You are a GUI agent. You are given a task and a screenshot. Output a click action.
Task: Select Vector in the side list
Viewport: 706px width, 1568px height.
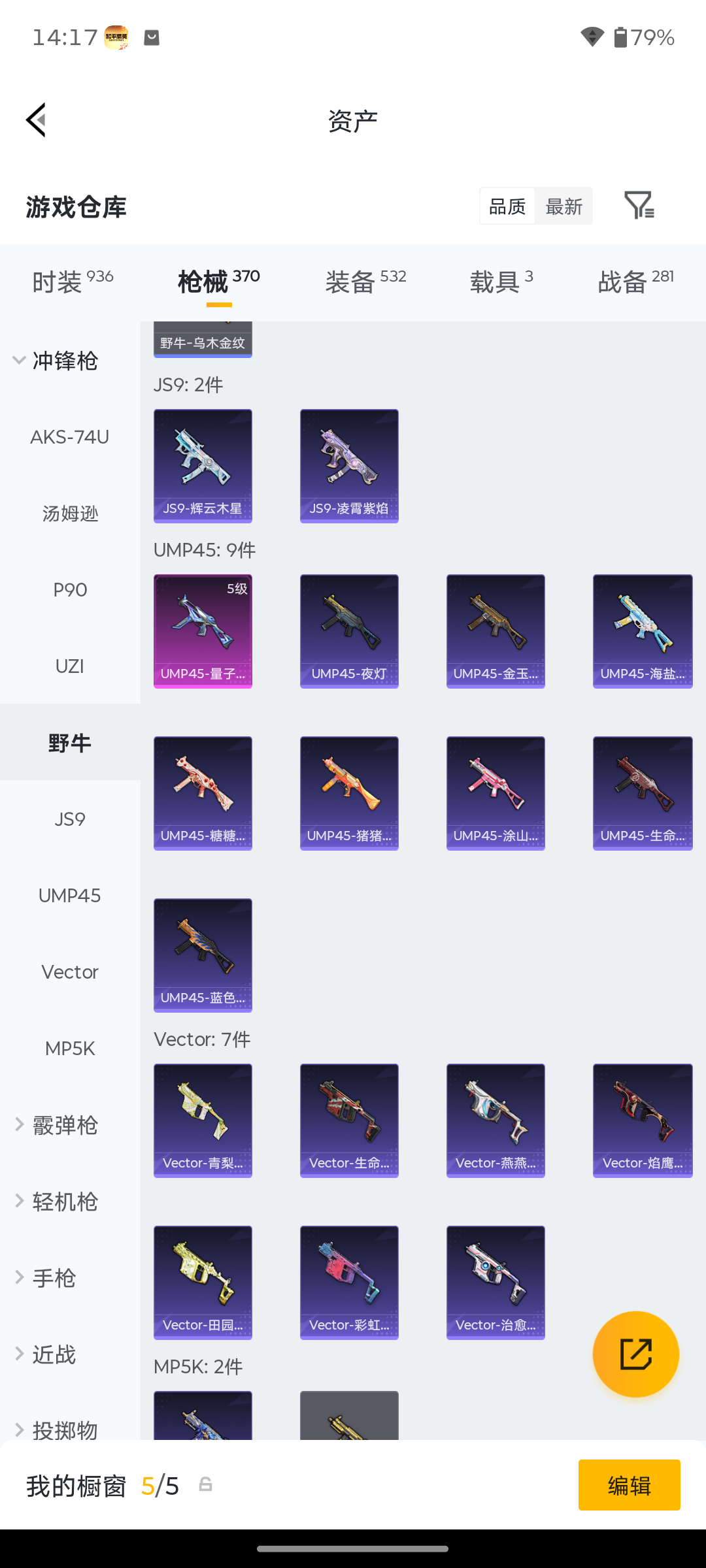70,972
